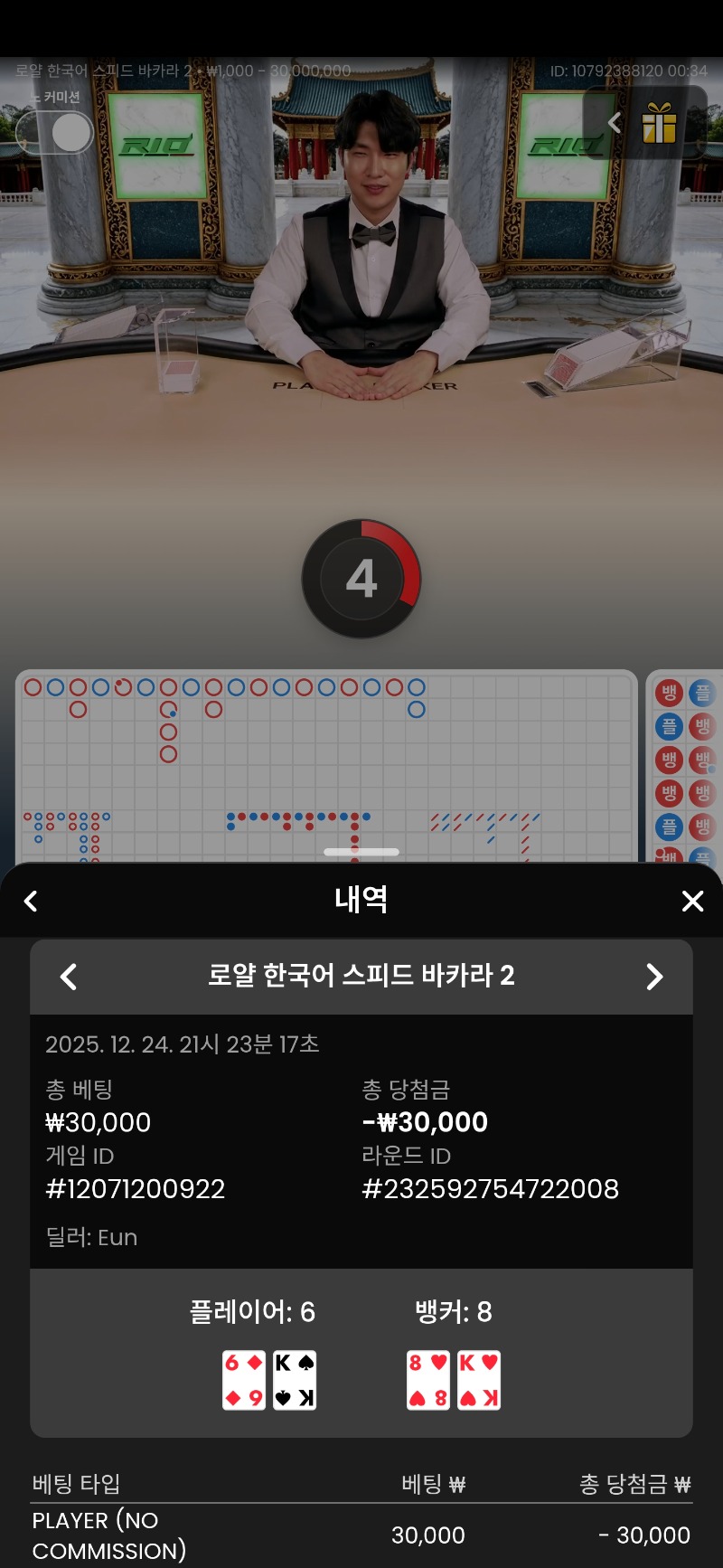The image size is (723, 1568).
Task: Show the previous game record
Action: pyautogui.click(x=69, y=977)
